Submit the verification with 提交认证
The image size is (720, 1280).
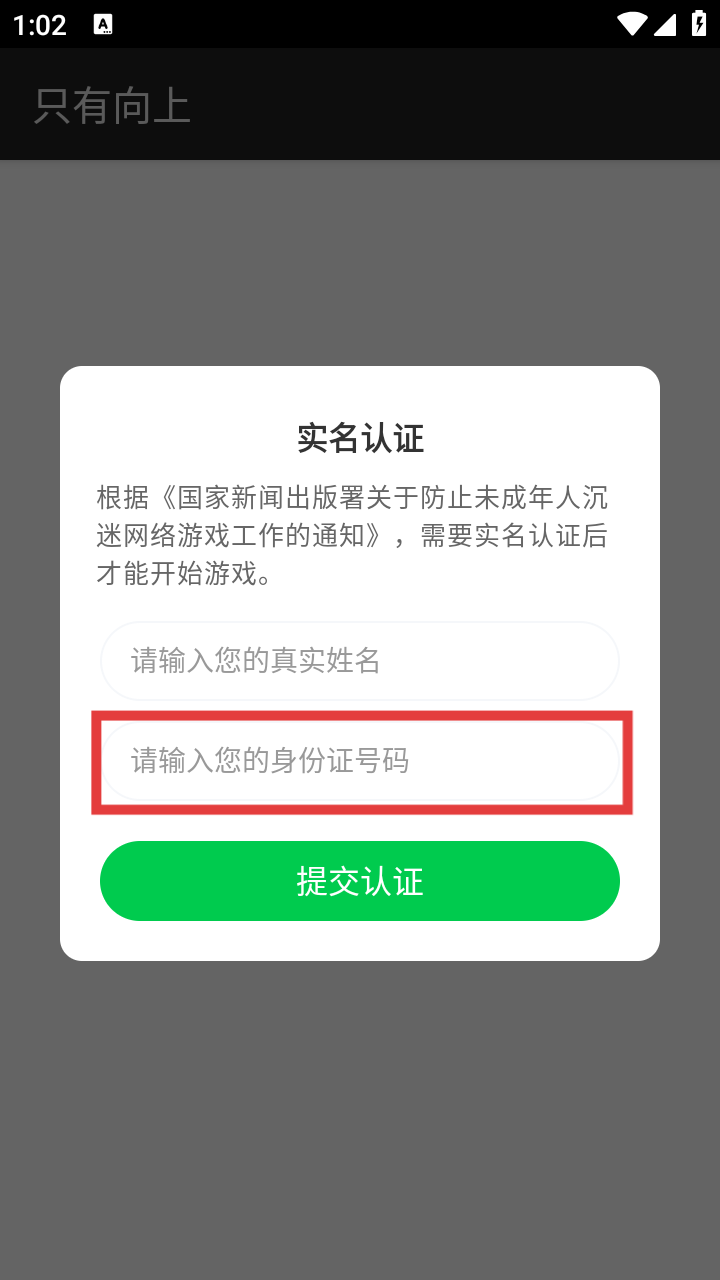coord(360,881)
